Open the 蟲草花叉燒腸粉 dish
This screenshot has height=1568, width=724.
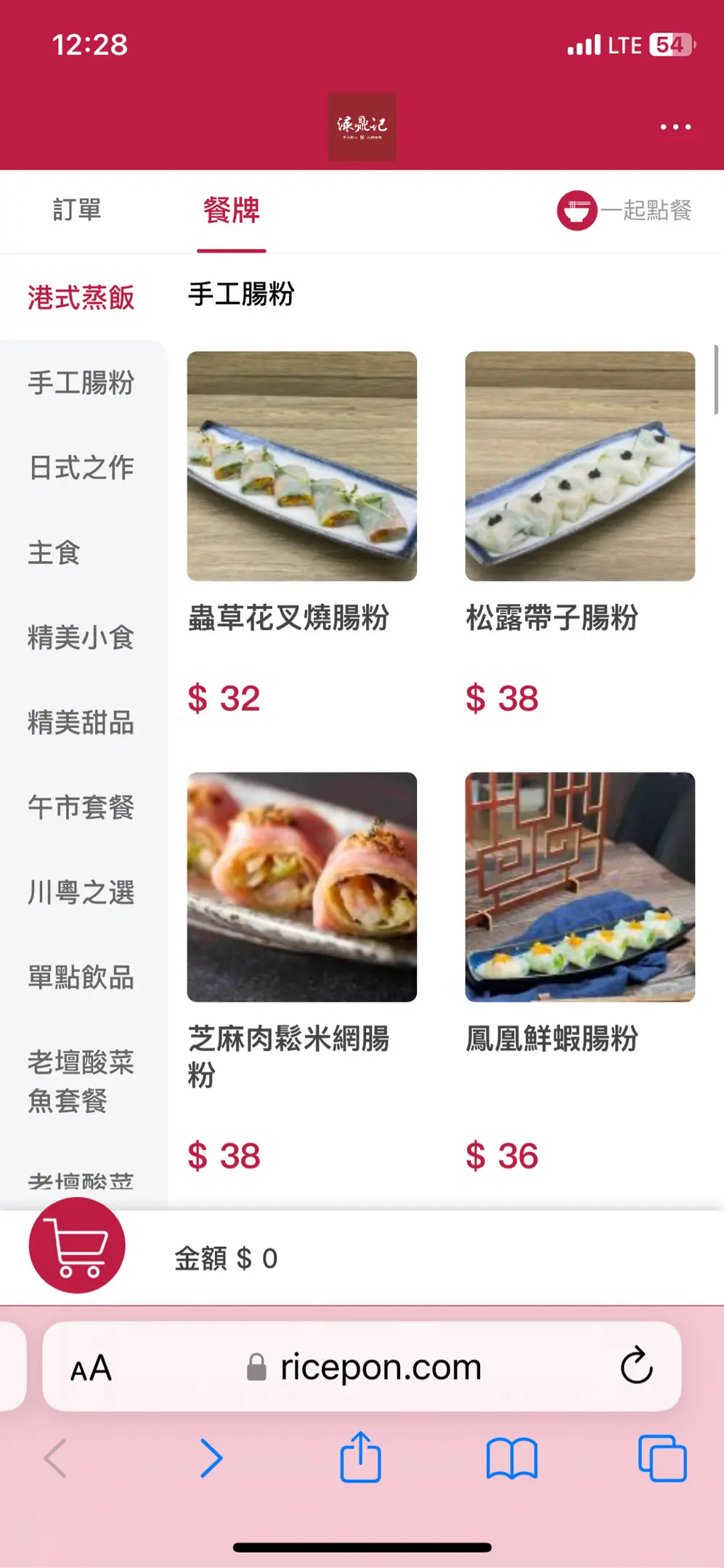tap(301, 467)
